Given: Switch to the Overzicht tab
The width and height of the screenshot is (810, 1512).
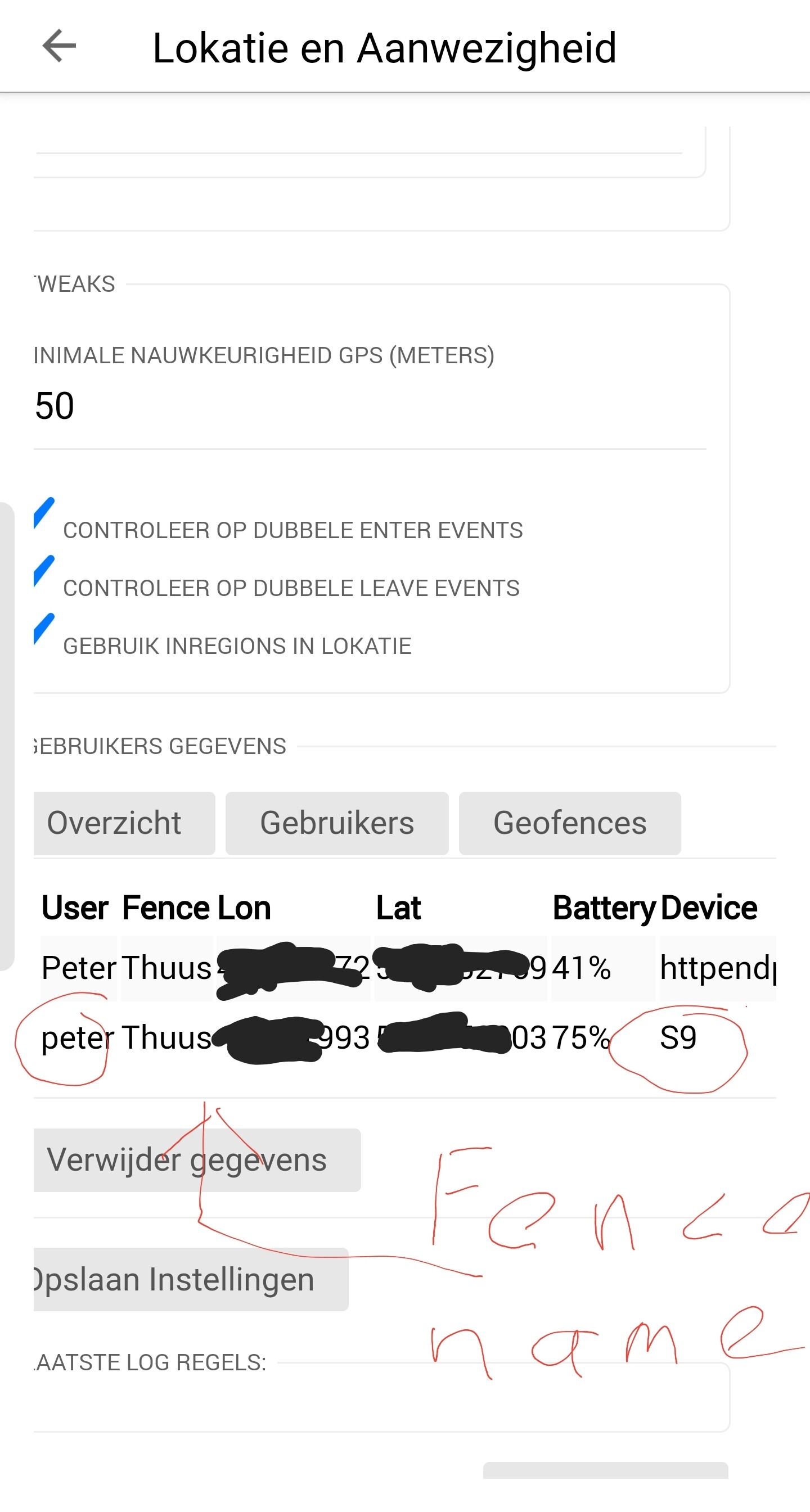Looking at the screenshot, I should coord(124,823).
